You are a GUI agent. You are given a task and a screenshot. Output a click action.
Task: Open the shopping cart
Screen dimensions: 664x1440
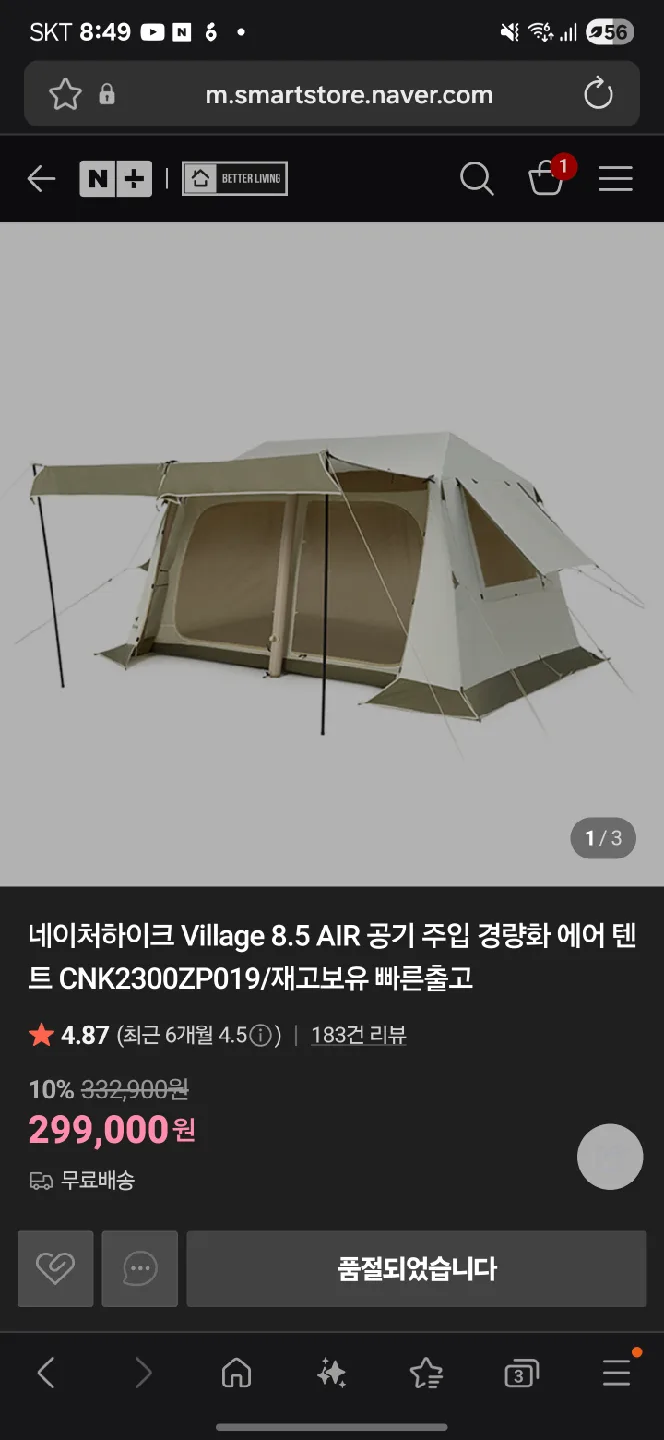point(546,178)
